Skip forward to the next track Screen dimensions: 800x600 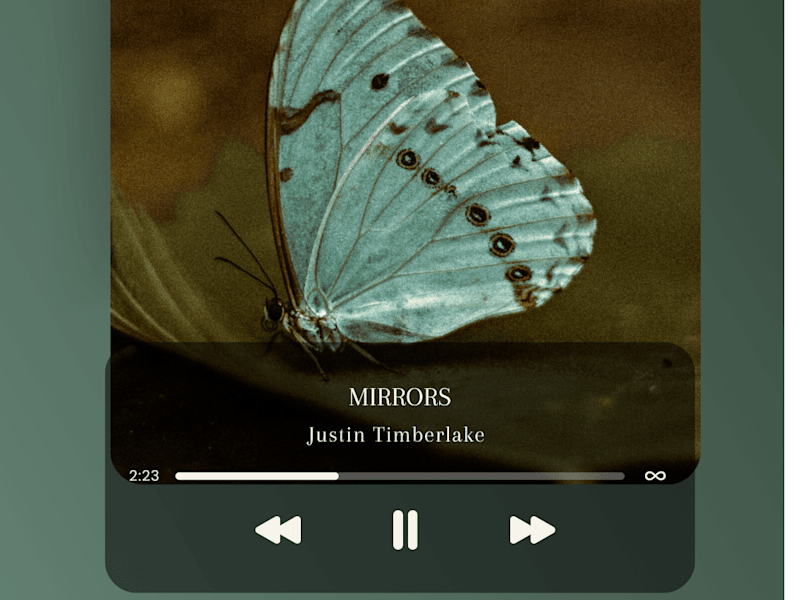click(x=532, y=530)
